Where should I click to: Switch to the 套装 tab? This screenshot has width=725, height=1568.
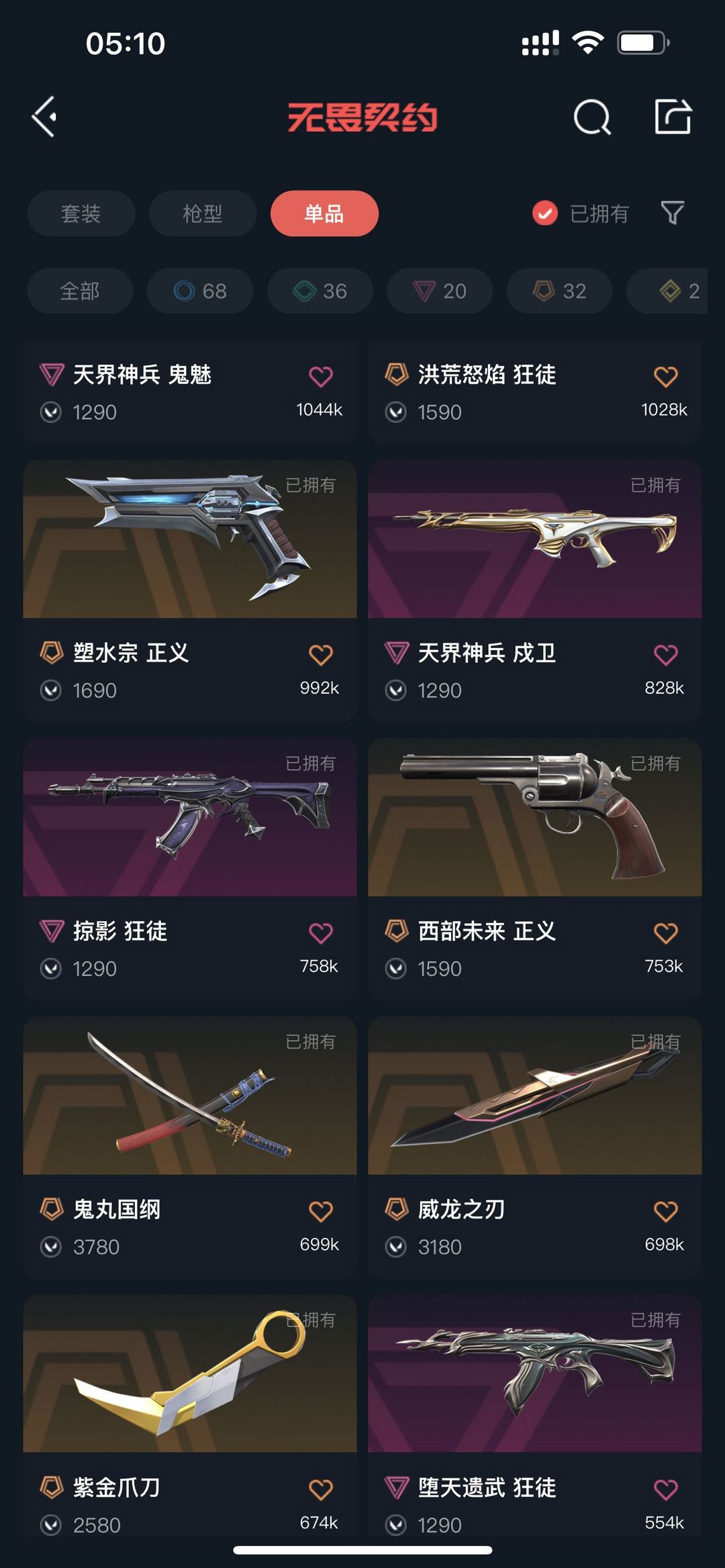click(x=81, y=213)
